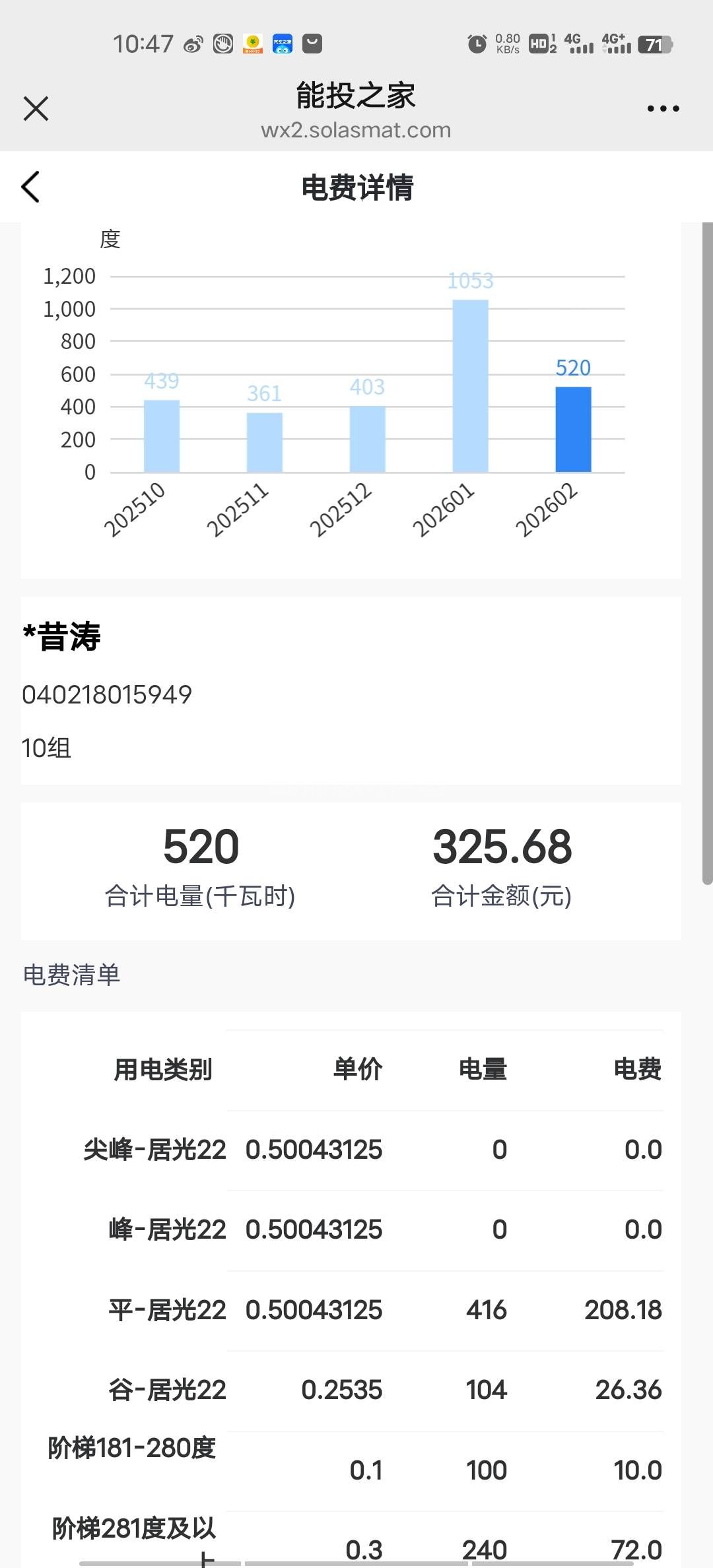Open the three-dot overflow menu
713x1568 pixels.
tap(663, 109)
